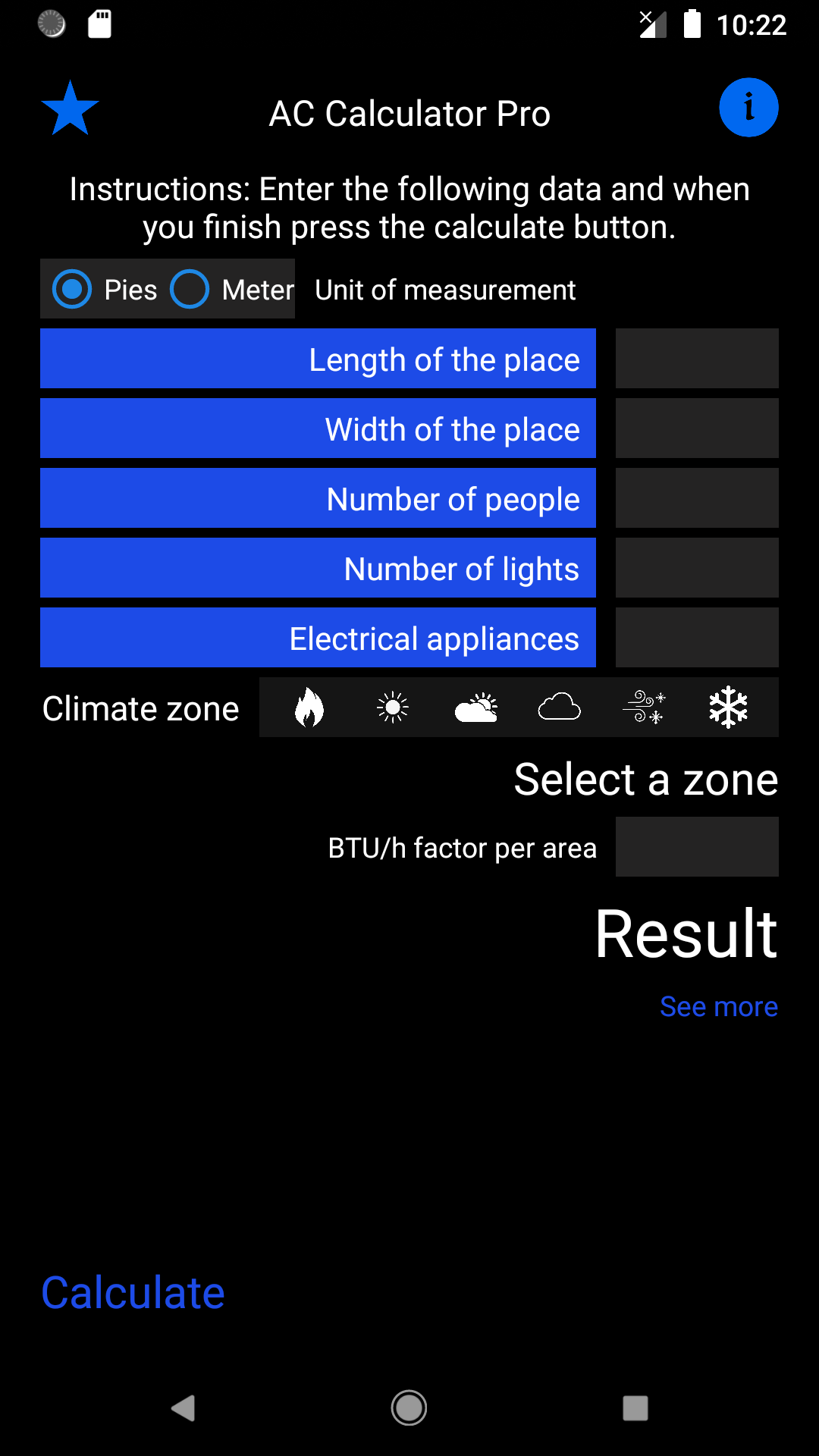This screenshot has width=819, height=1456.
Task: Choose the snowflake cold climate zone
Action: (728, 707)
